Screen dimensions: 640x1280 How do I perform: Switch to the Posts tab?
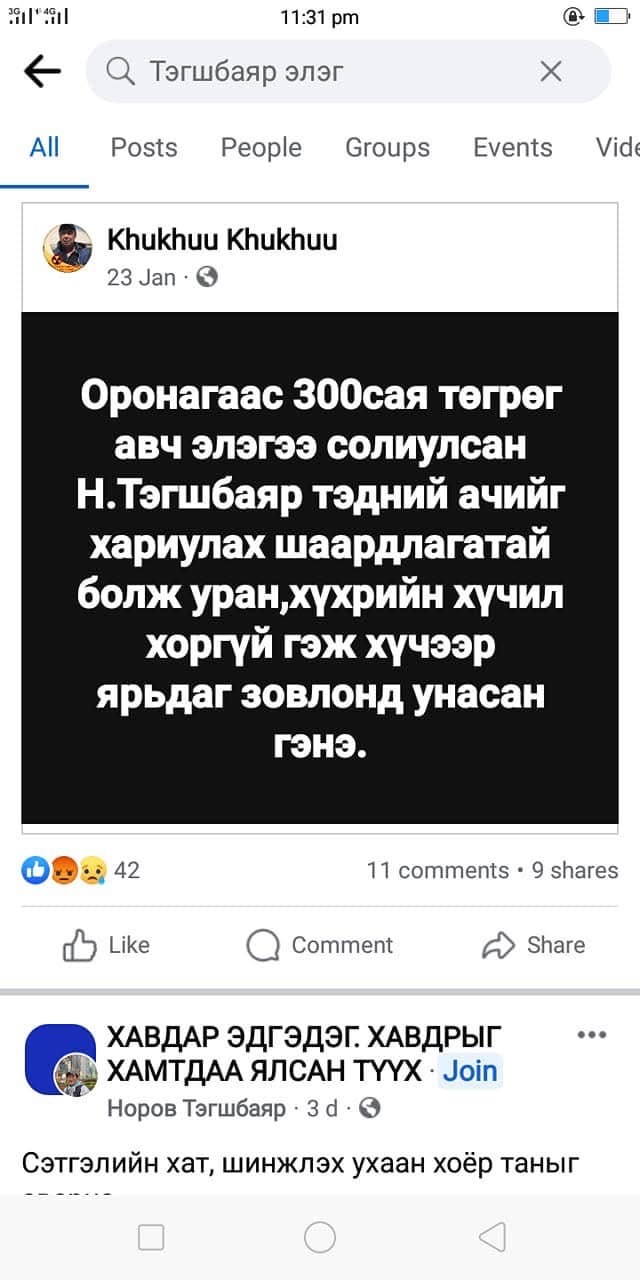click(x=144, y=148)
